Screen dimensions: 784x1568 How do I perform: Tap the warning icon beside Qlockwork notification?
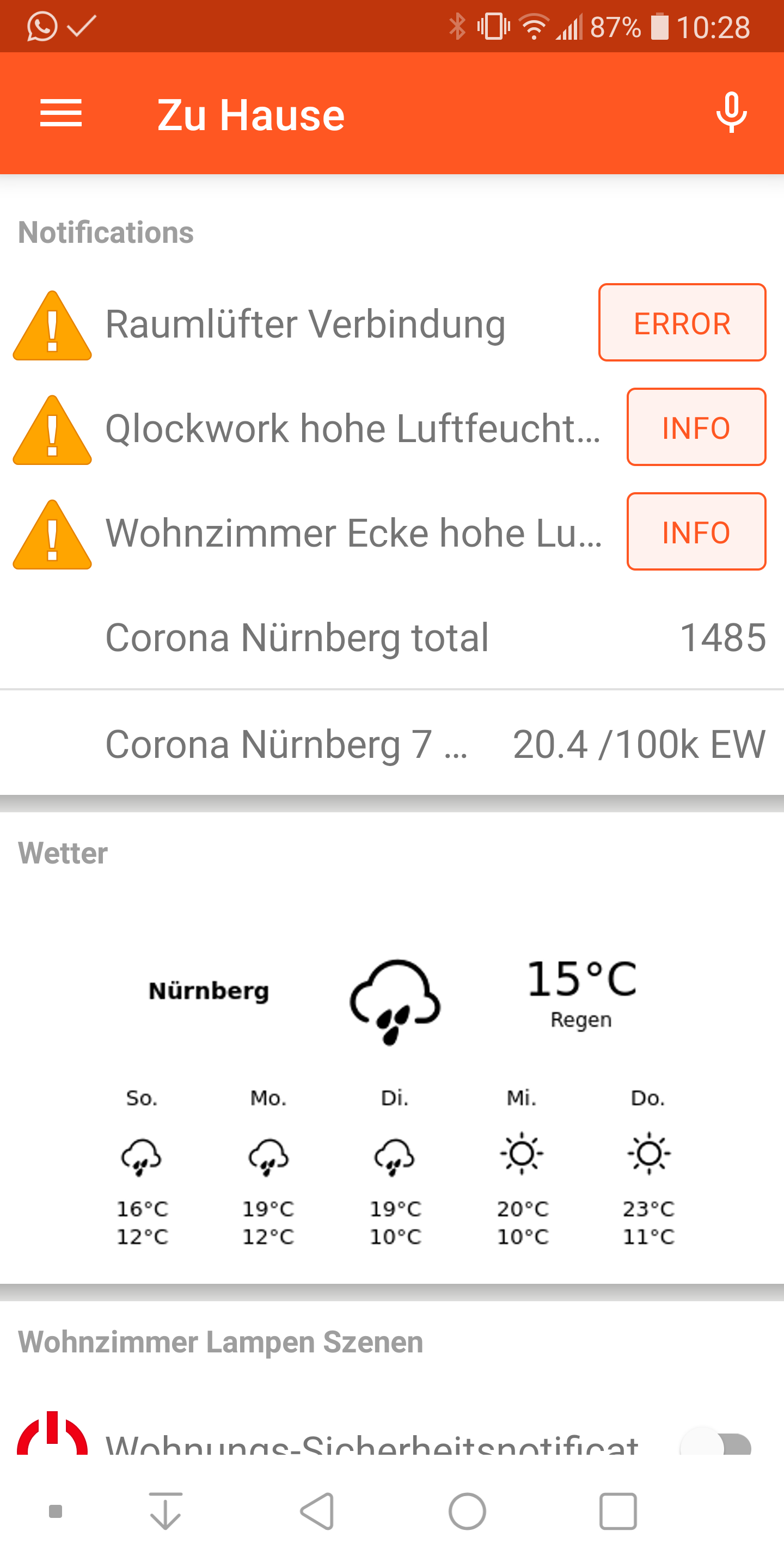click(52, 427)
